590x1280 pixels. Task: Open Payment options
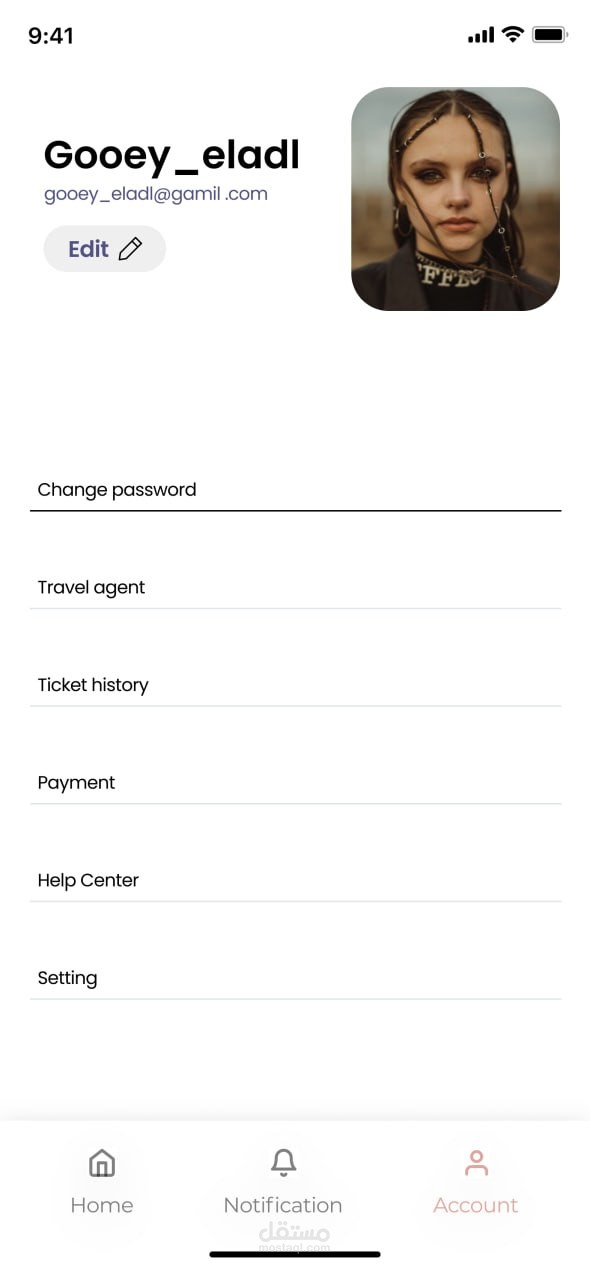[295, 783]
